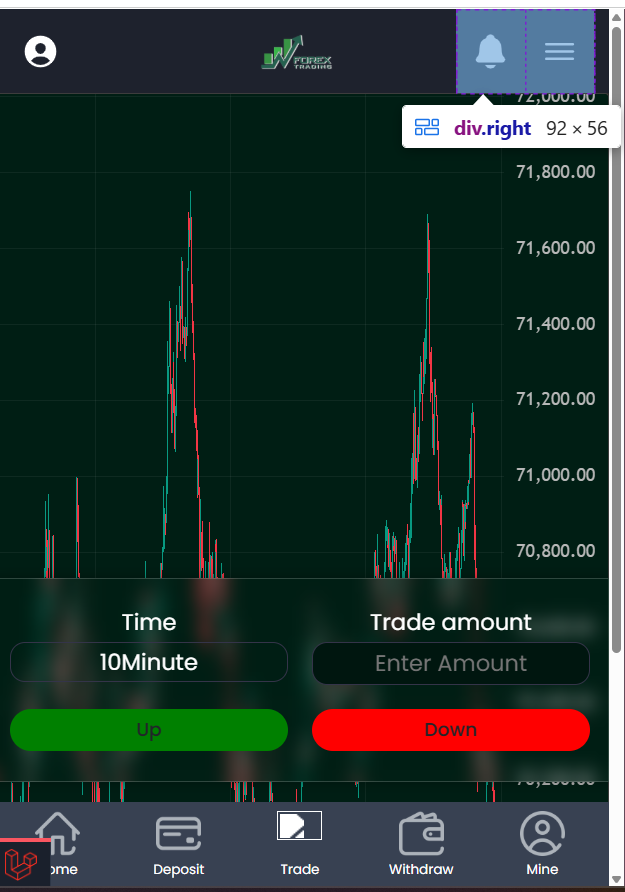Open the user profile icon
The height and width of the screenshot is (892, 625).
41,51
